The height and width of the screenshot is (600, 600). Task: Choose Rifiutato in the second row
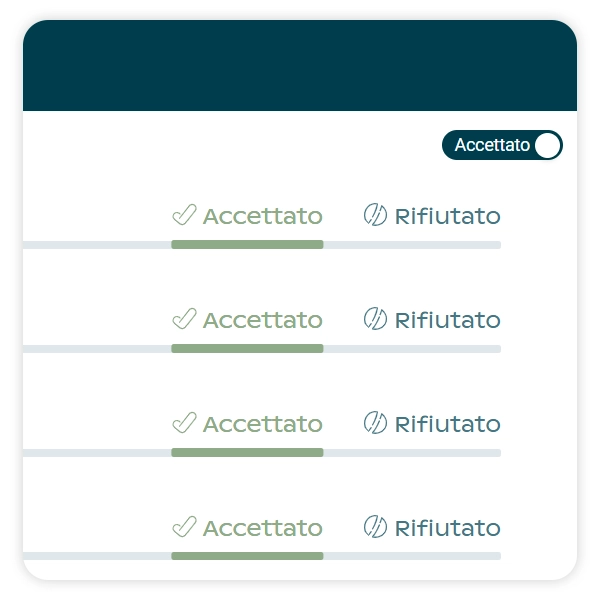click(432, 320)
